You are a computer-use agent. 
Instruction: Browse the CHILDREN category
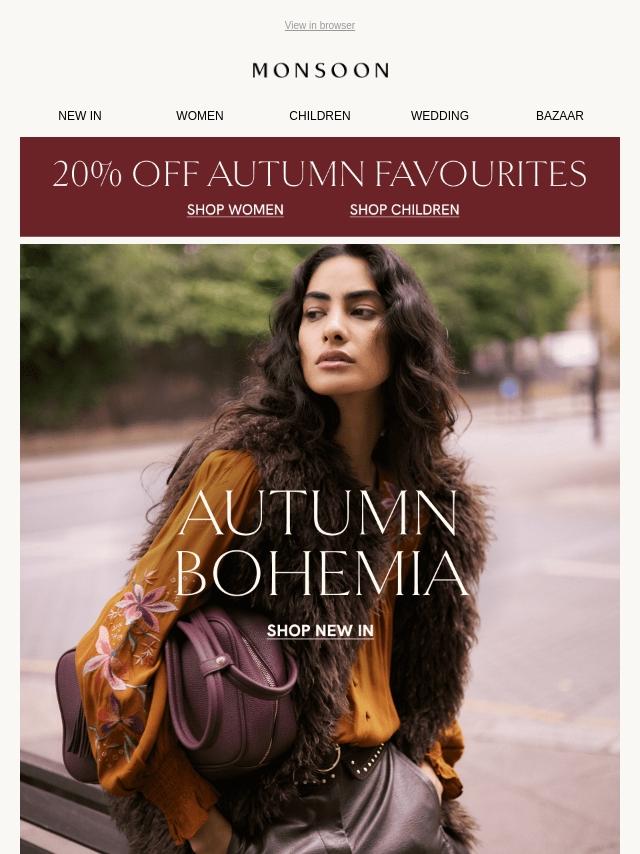point(320,116)
